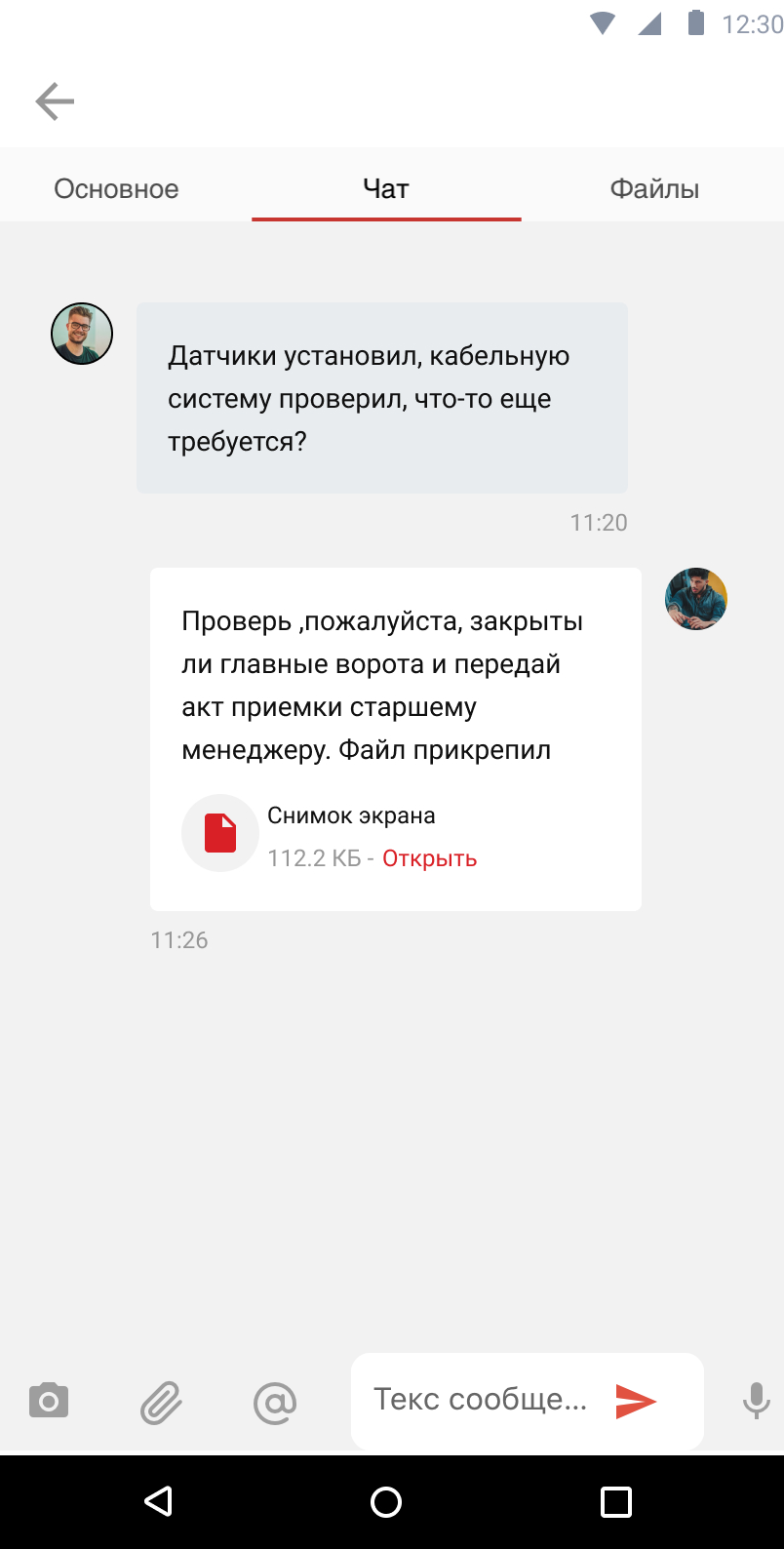Attach a file with the paperclip

161,1403
